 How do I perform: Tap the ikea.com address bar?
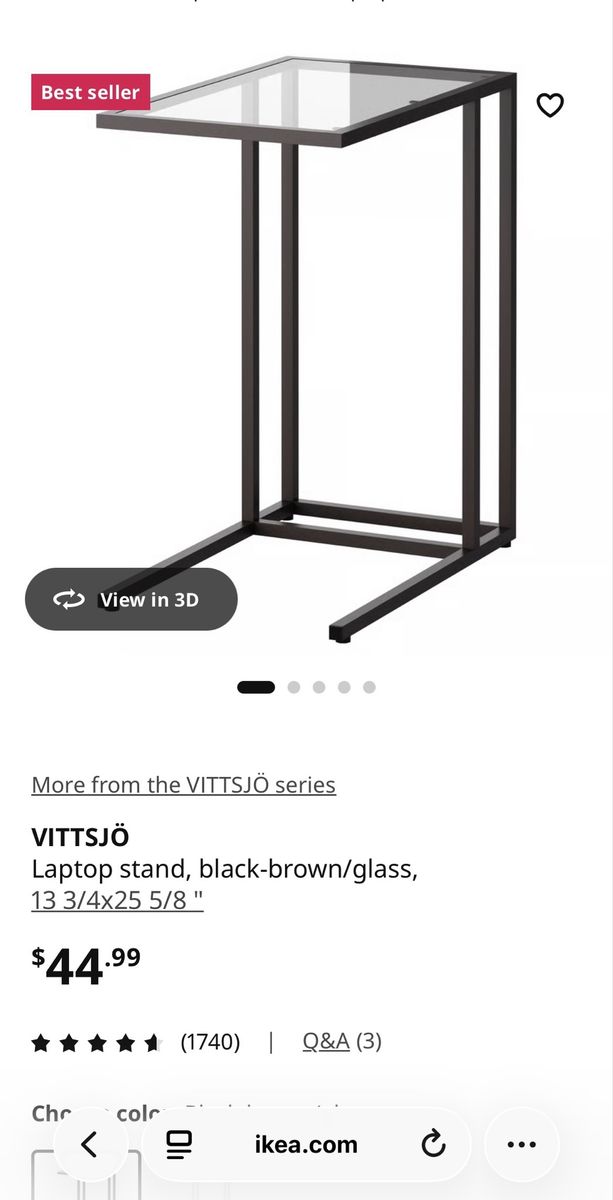[305, 1145]
